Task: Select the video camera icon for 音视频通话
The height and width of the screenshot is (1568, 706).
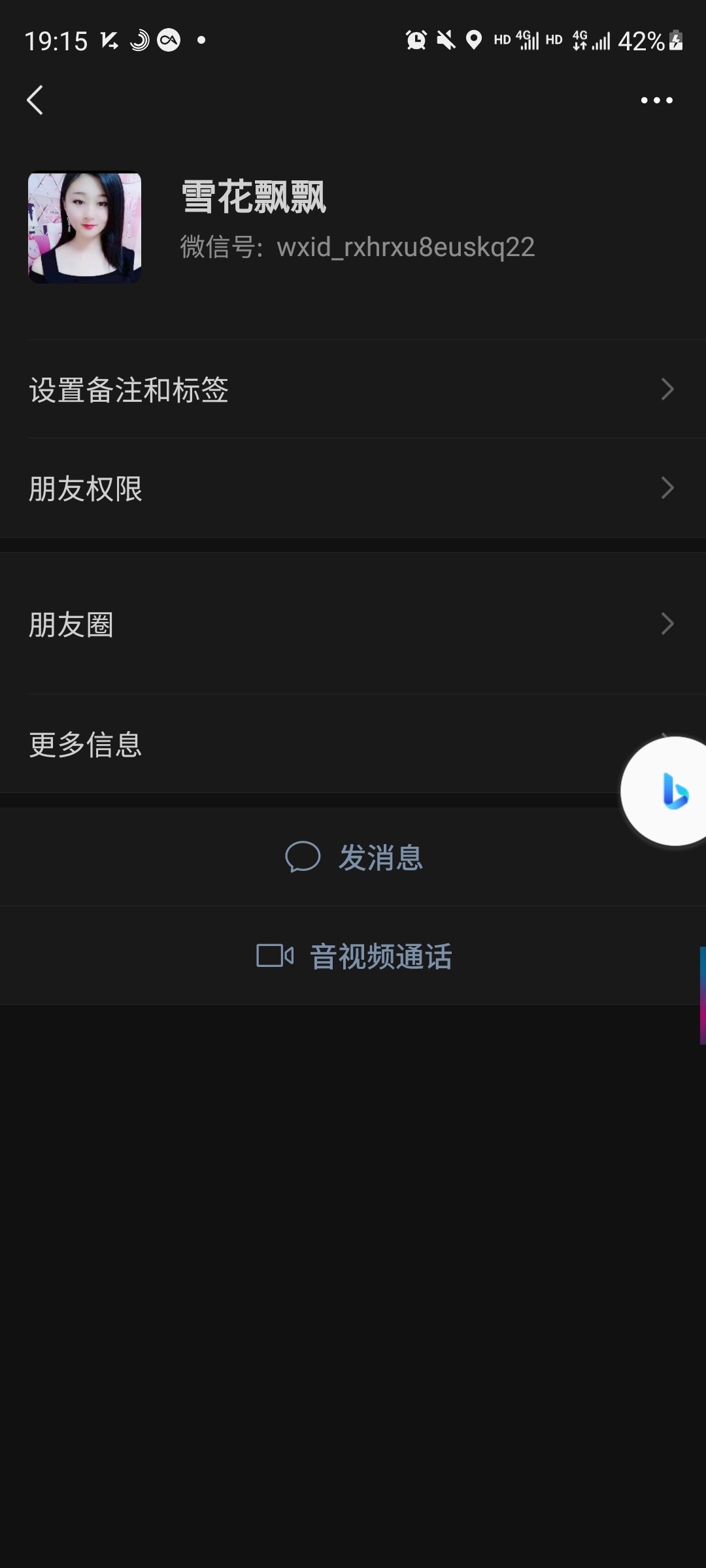Action: pos(275,955)
